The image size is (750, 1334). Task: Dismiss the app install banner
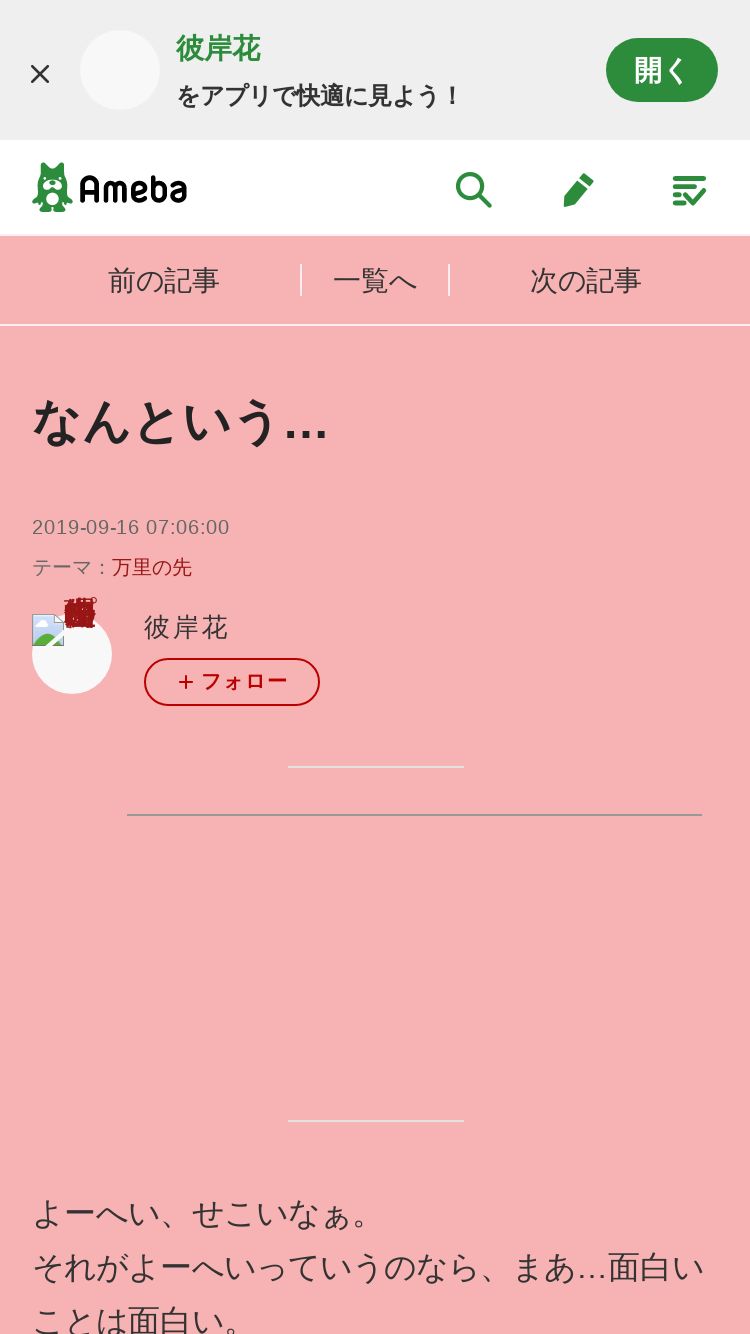pos(40,73)
